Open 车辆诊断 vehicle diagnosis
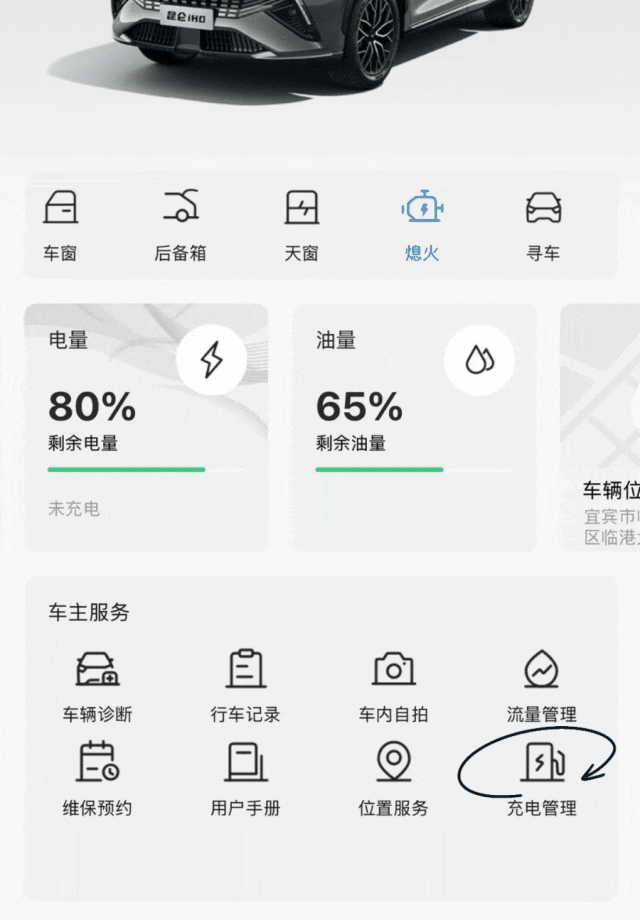This screenshot has height=920, width=640. point(97,685)
